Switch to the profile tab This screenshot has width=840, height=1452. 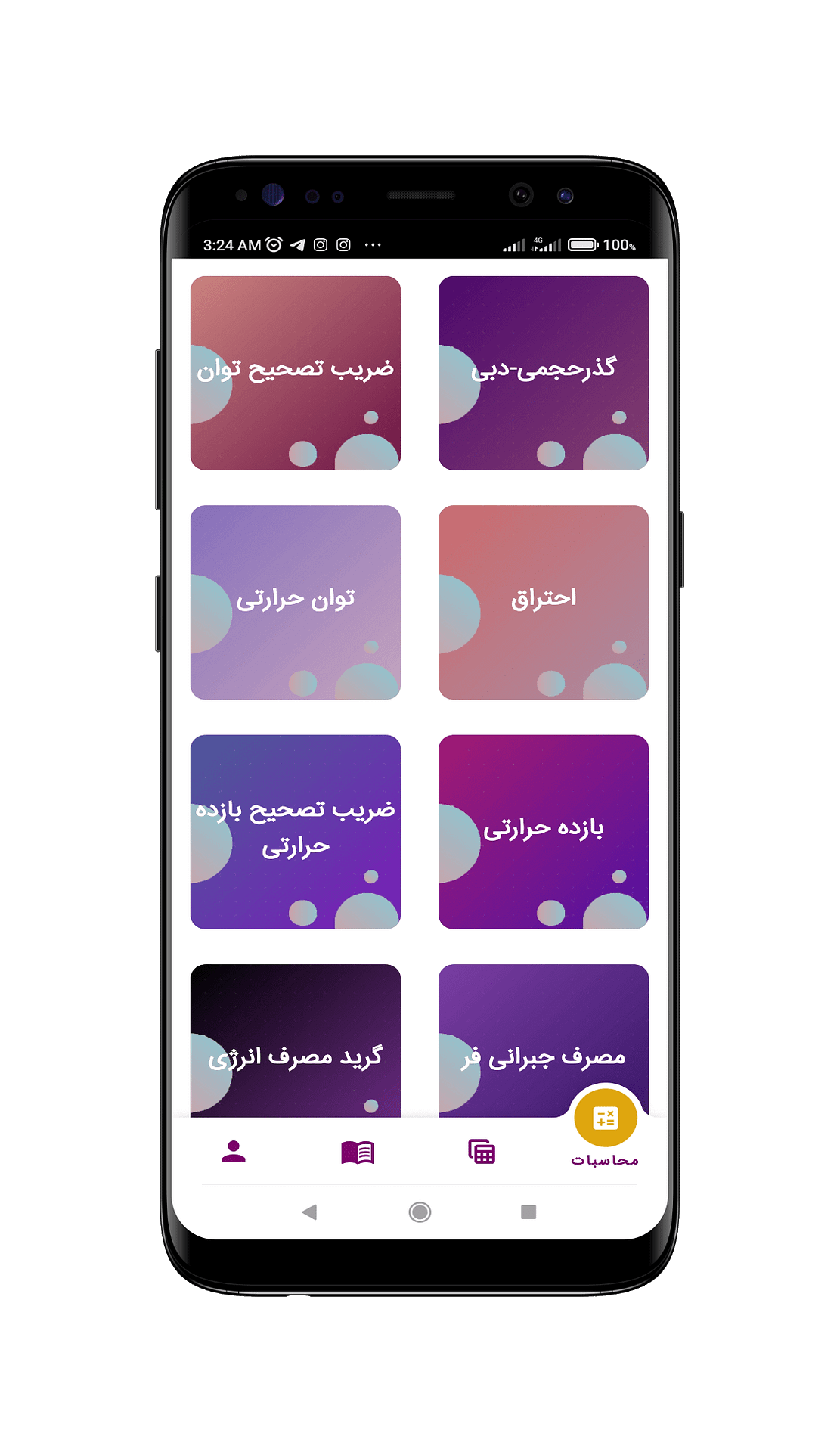tap(234, 1152)
